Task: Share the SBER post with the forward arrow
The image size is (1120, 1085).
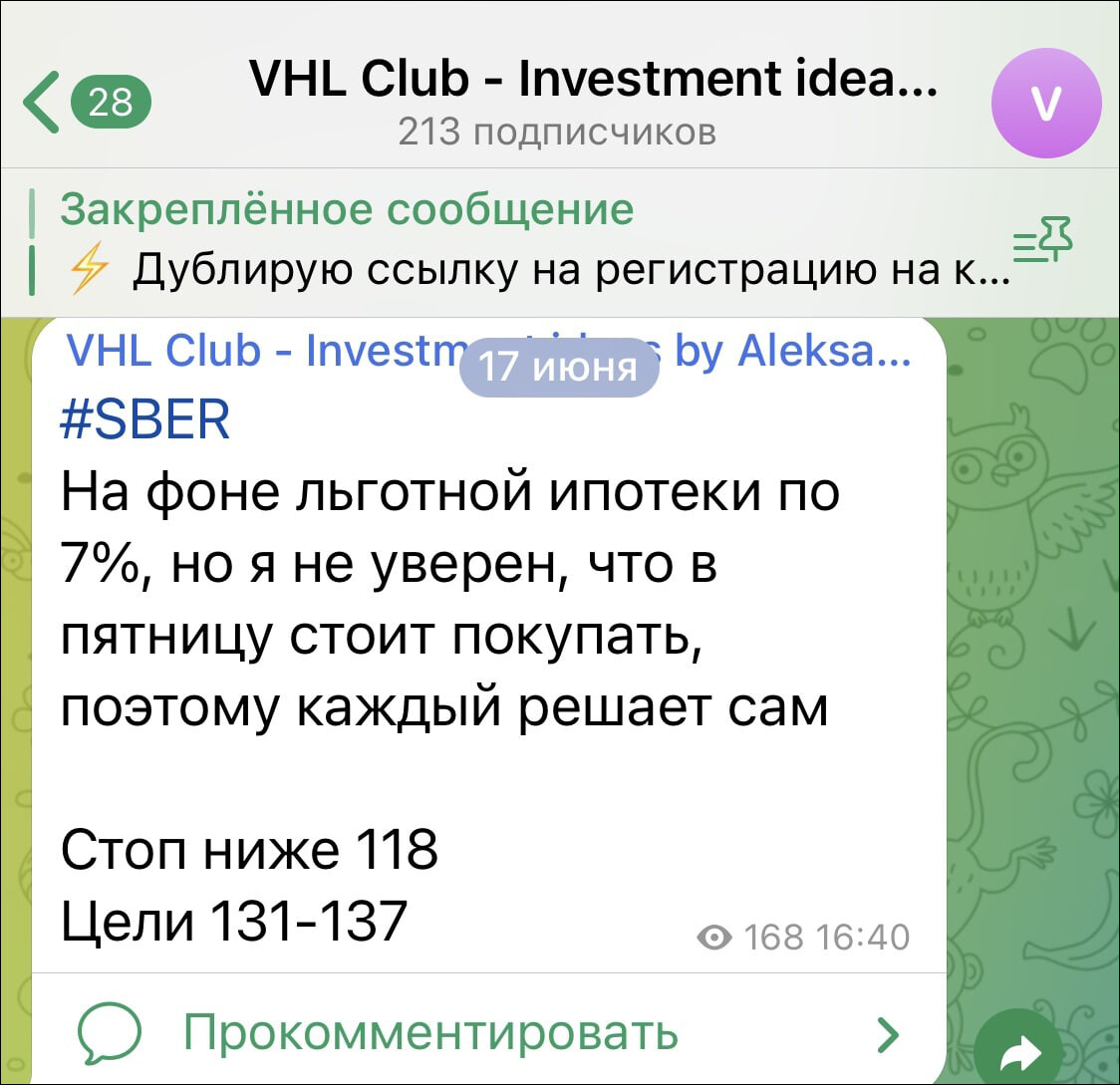Action: click(x=1018, y=1053)
